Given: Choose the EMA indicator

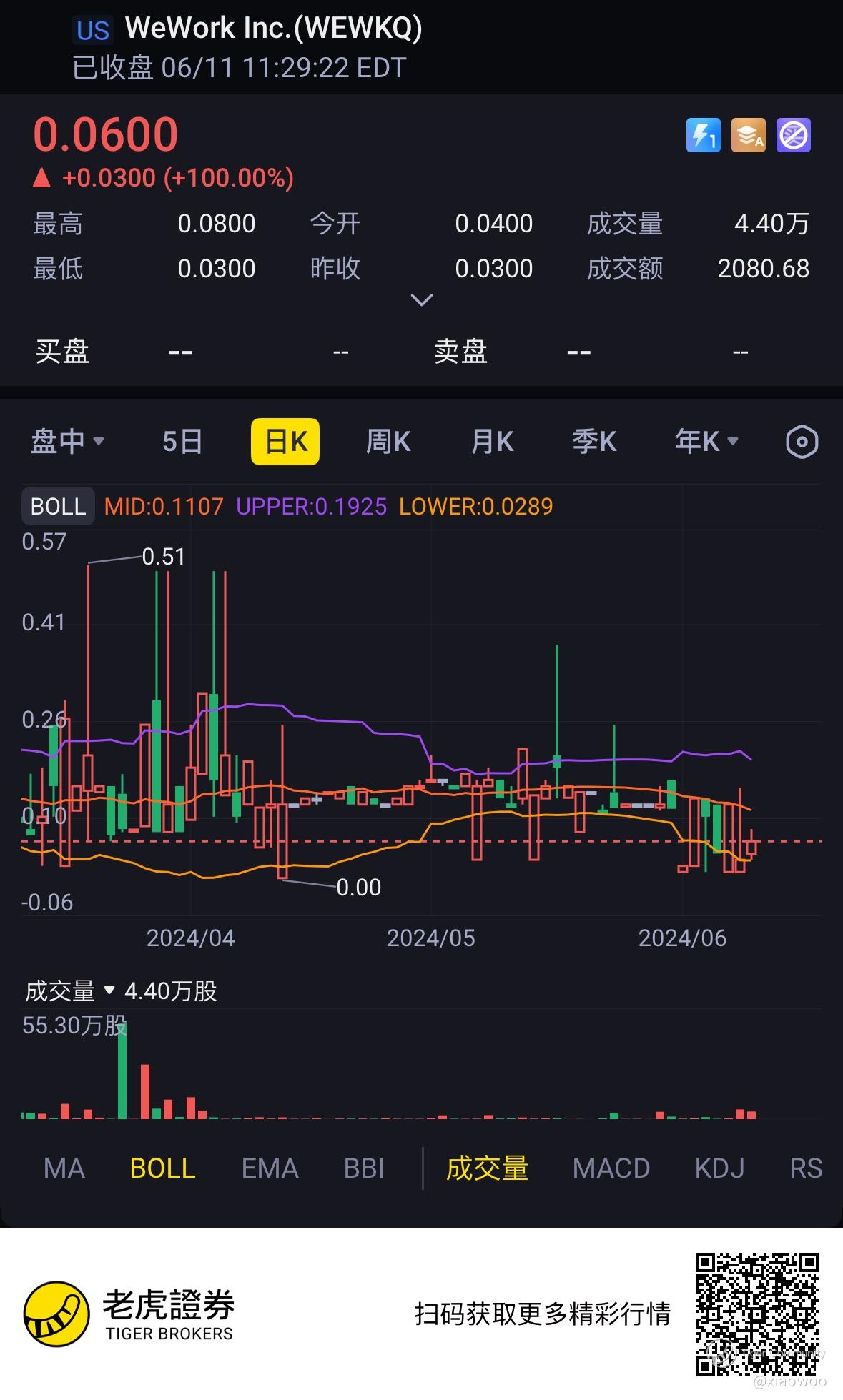Looking at the screenshot, I should pyautogui.click(x=270, y=1168).
